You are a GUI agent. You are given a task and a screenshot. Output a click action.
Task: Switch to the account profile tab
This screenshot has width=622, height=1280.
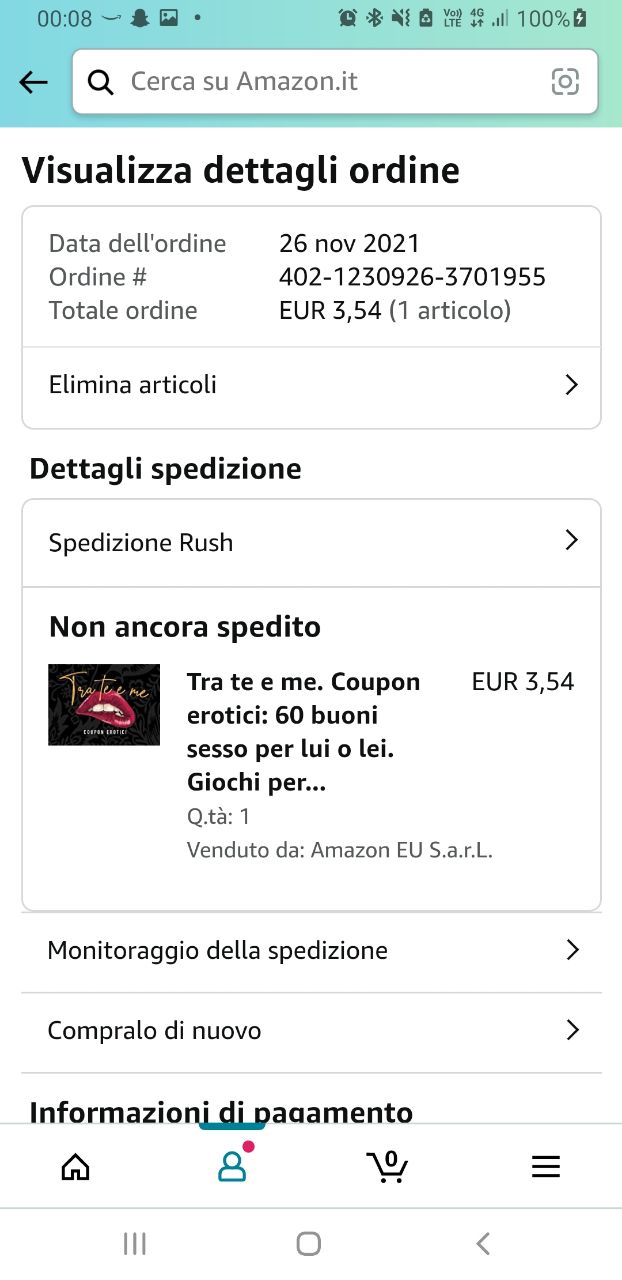[232, 1166]
